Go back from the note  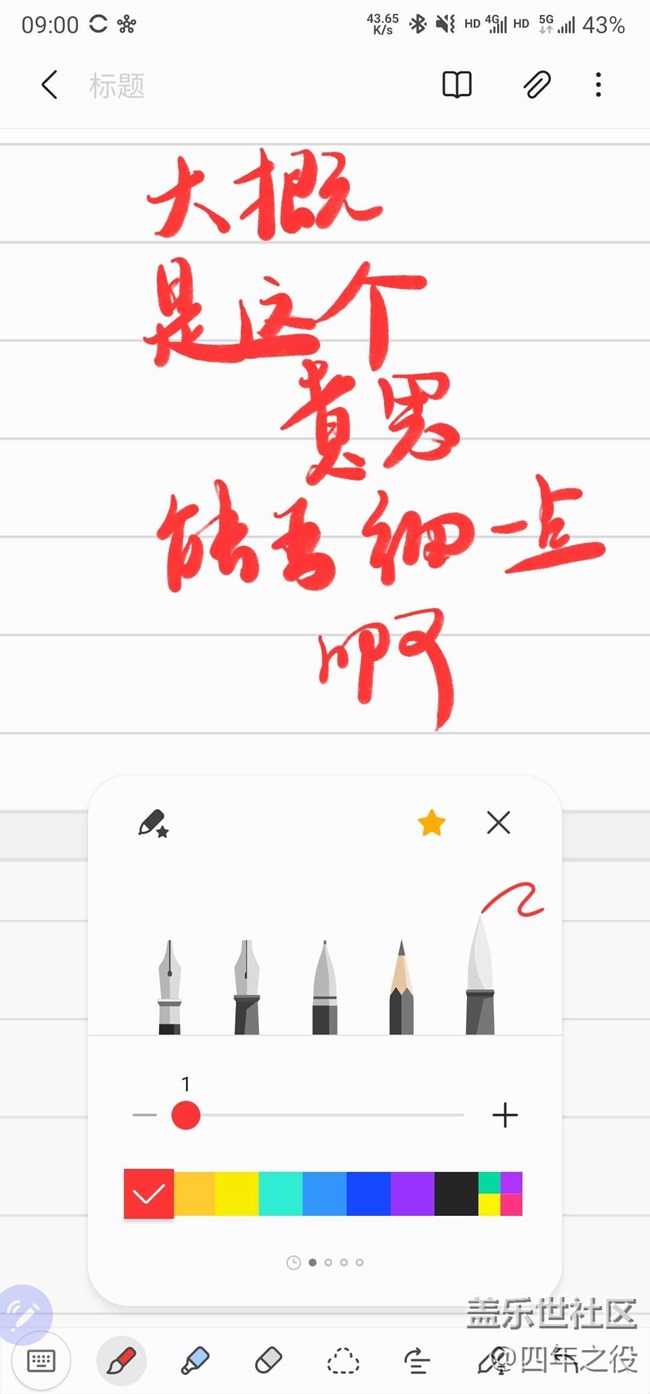[49, 85]
